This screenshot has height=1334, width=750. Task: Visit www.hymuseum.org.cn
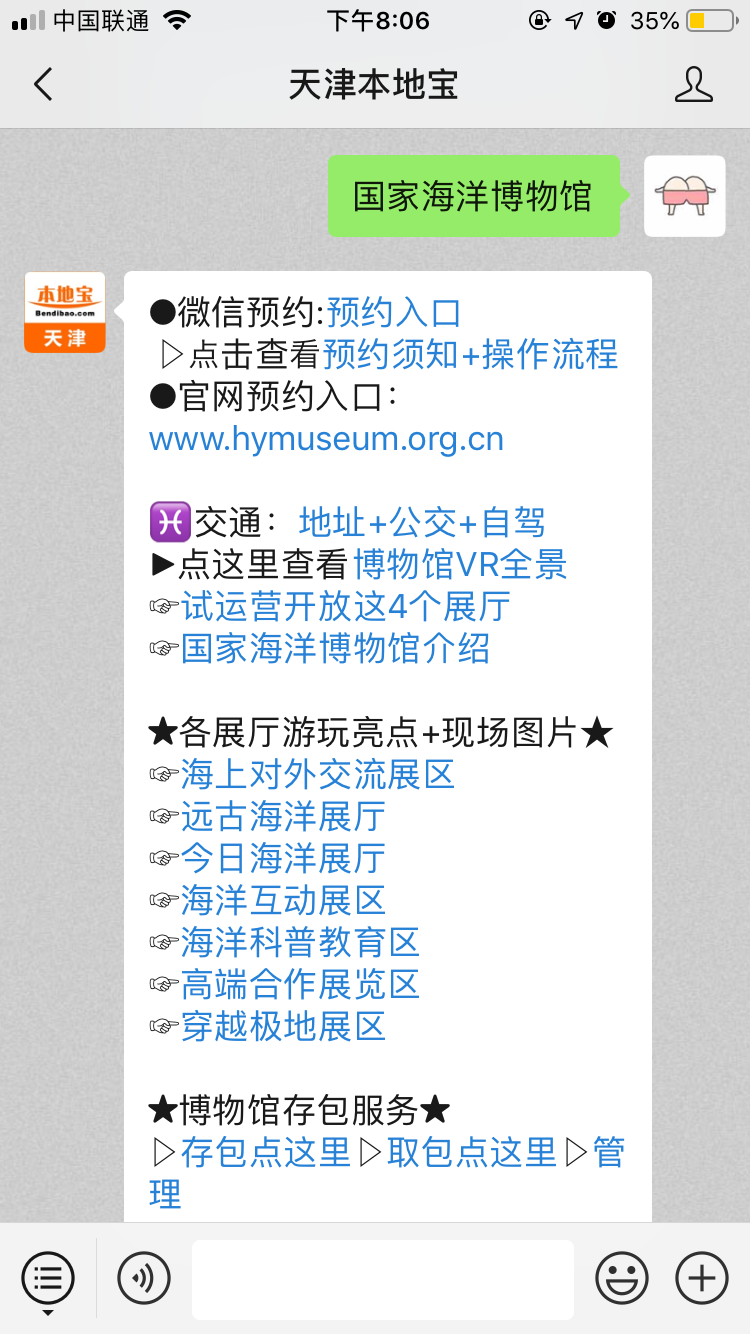[x=326, y=439]
